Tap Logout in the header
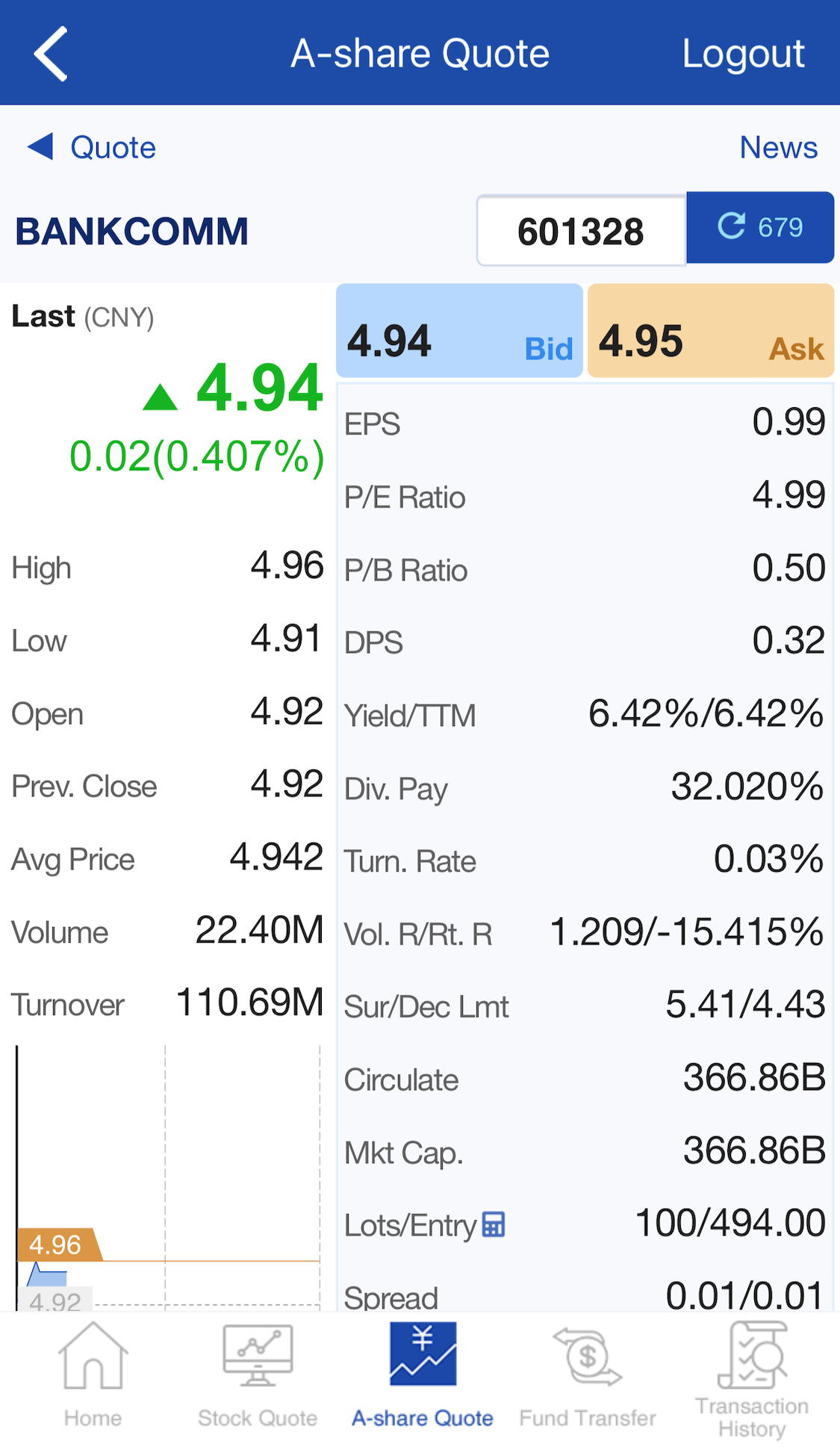 [x=742, y=54]
